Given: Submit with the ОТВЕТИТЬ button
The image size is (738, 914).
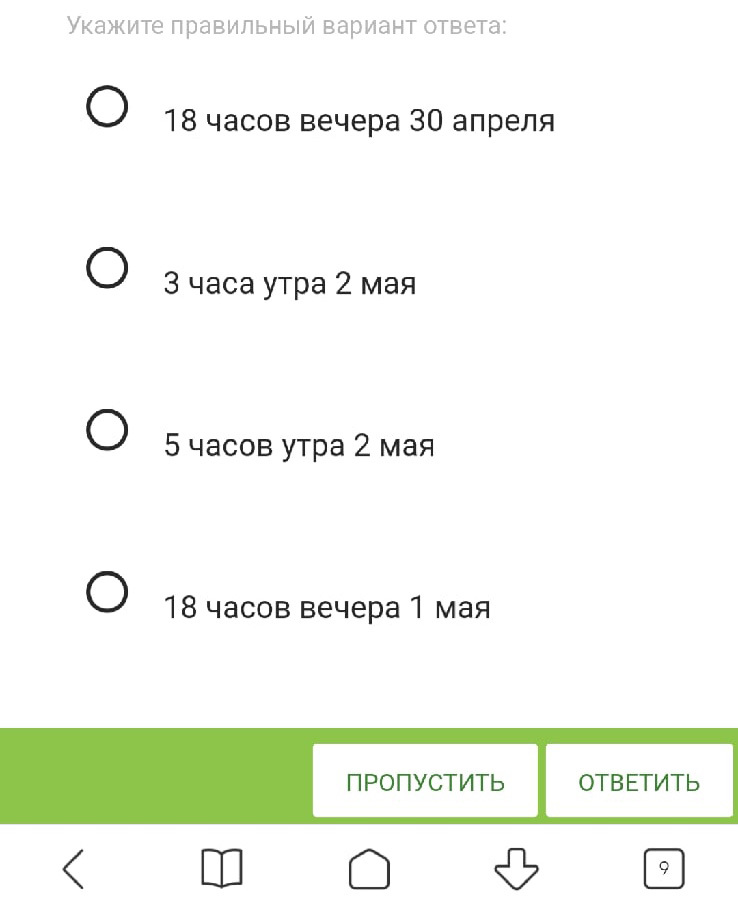Looking at the screenshot, I should pyautogui.click(x=639, y=781).
